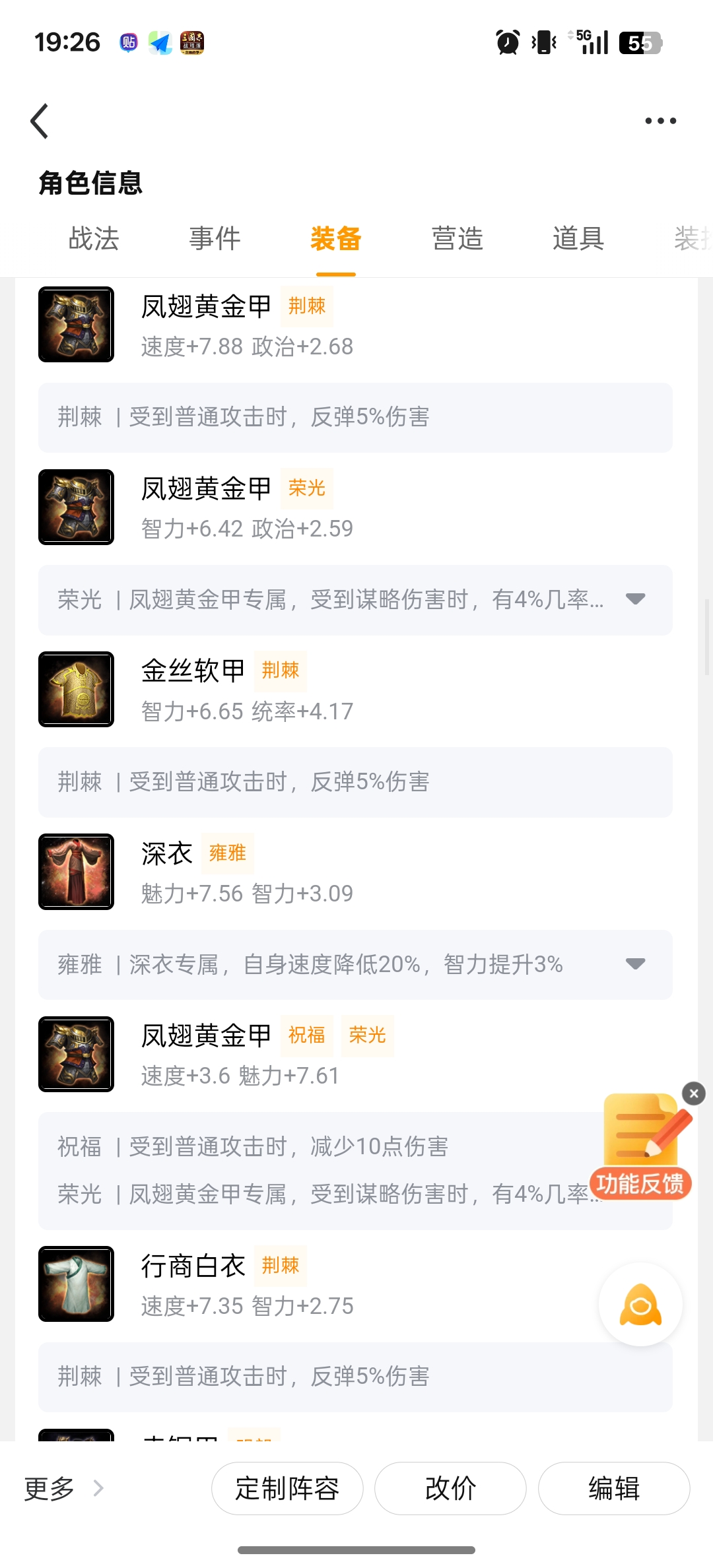The image size is (713, 1568).
Task: Go back using the top-left arrow
Action: pyautogui.click(x=40, y=121)
